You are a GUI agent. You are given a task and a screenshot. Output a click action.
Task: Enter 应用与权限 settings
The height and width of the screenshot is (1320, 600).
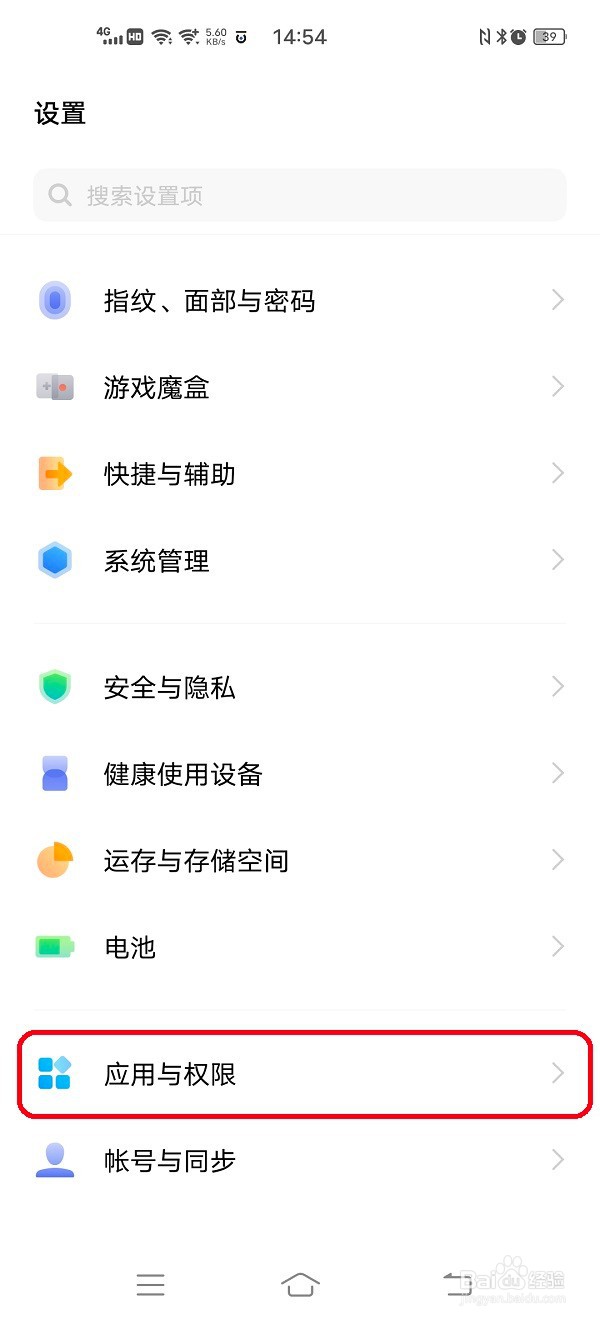click(300, 1074)
